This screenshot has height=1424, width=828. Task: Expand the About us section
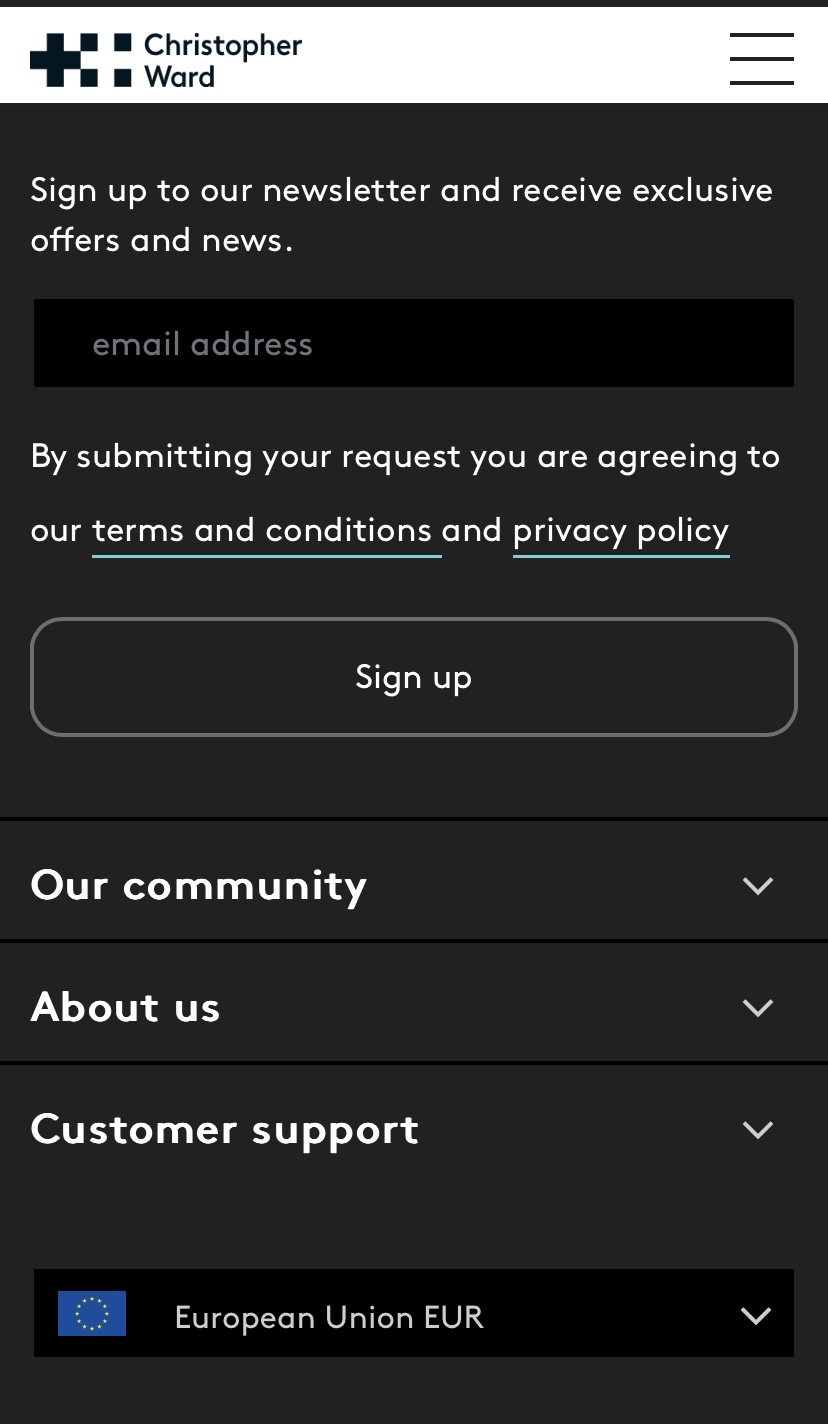(414, 1006)
